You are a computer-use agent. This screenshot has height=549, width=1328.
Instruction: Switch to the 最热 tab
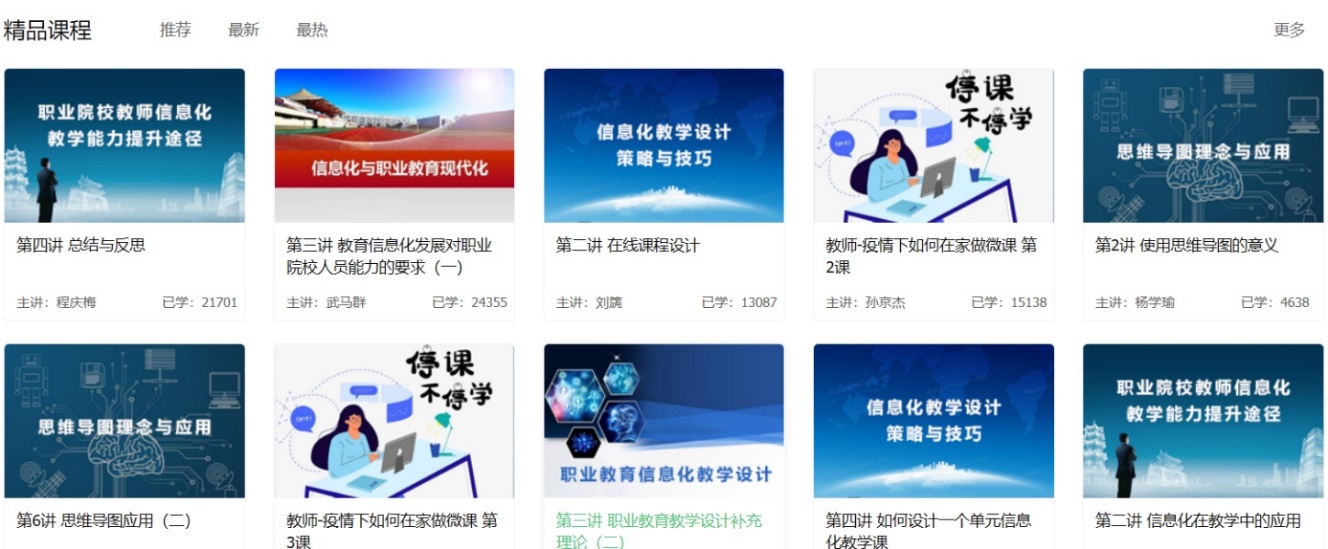pos(311,30)
